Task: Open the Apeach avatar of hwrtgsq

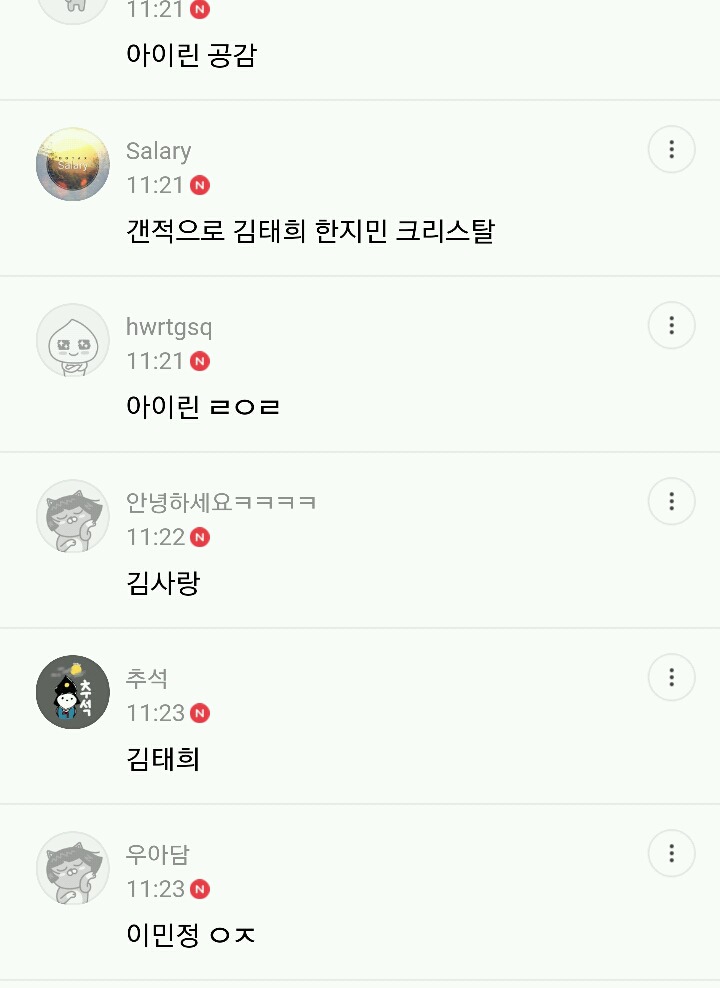Action: tap(72, 340)
